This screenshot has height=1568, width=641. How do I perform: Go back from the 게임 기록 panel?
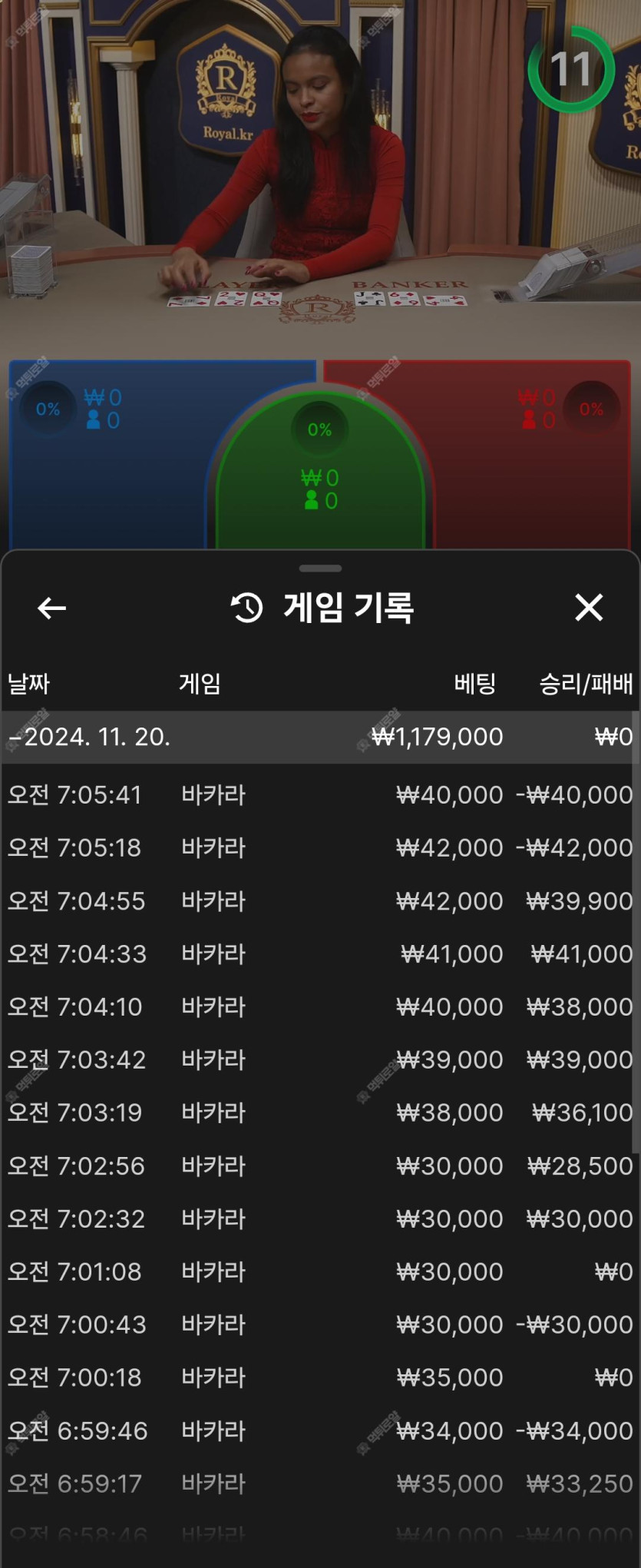point(51,608)
